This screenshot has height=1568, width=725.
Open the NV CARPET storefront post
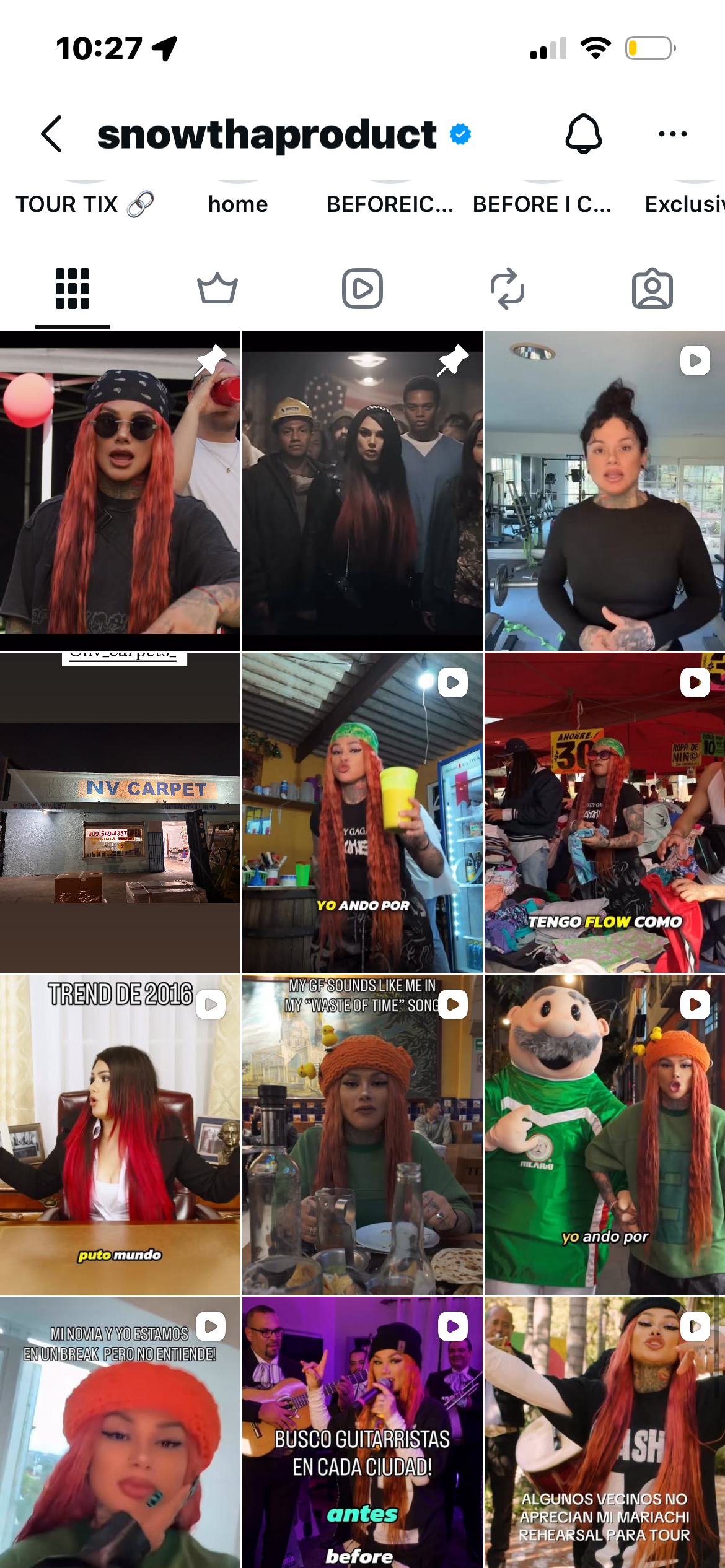pos(120,812)
